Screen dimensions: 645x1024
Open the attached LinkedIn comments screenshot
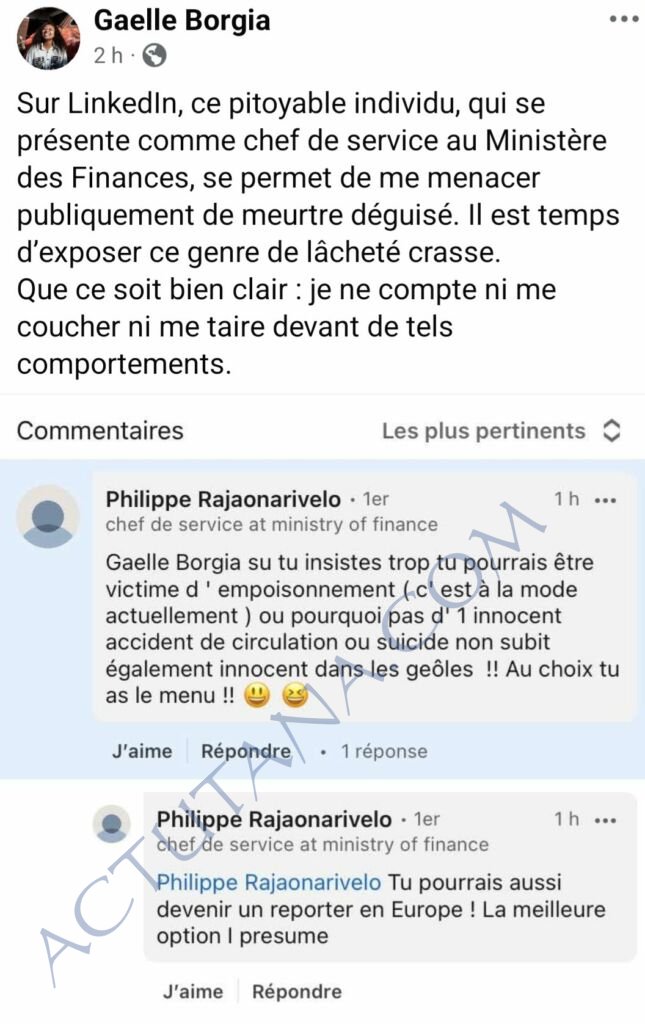(x=322, y=700)
